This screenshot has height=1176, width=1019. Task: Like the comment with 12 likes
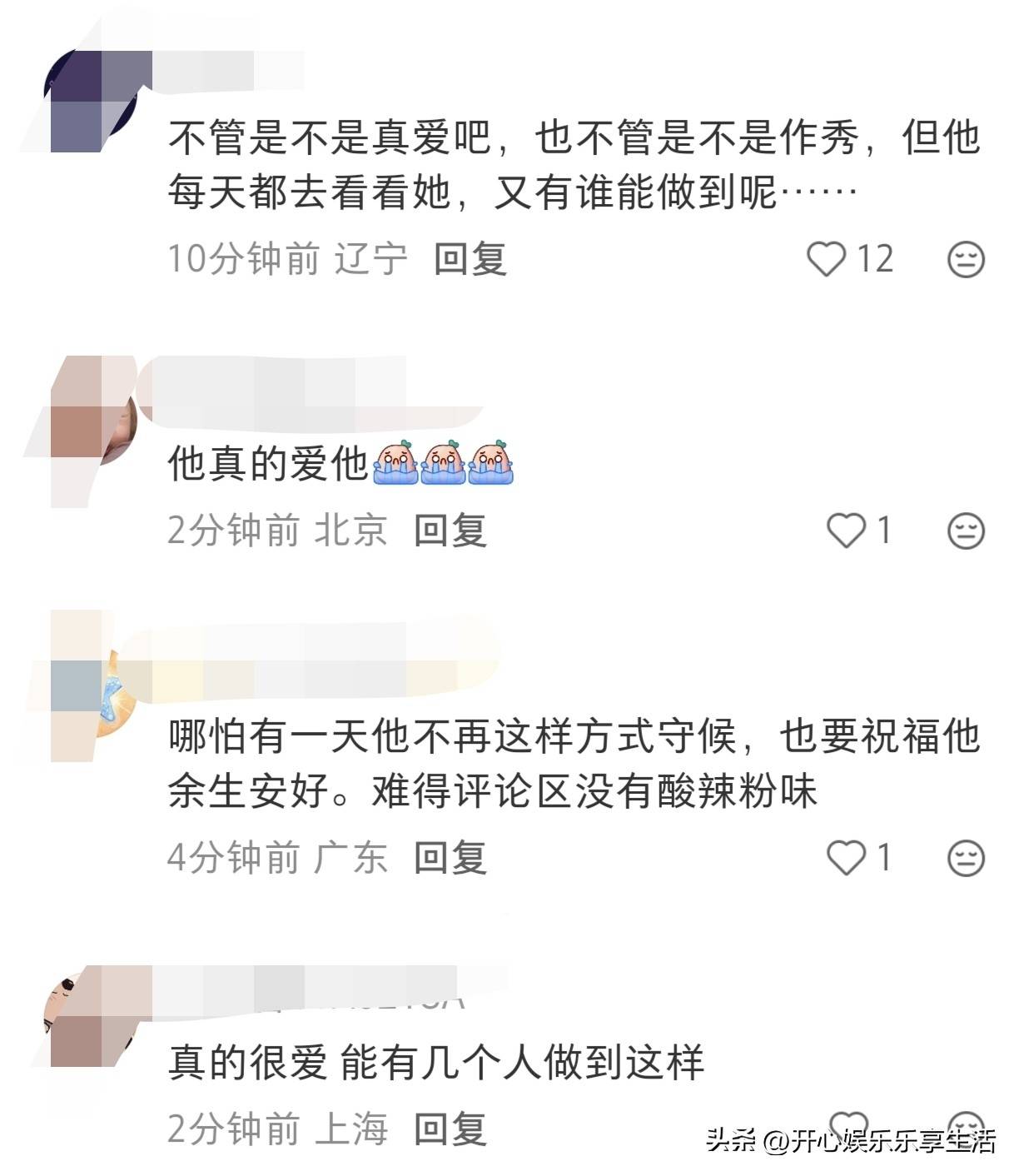coord(827,259)
